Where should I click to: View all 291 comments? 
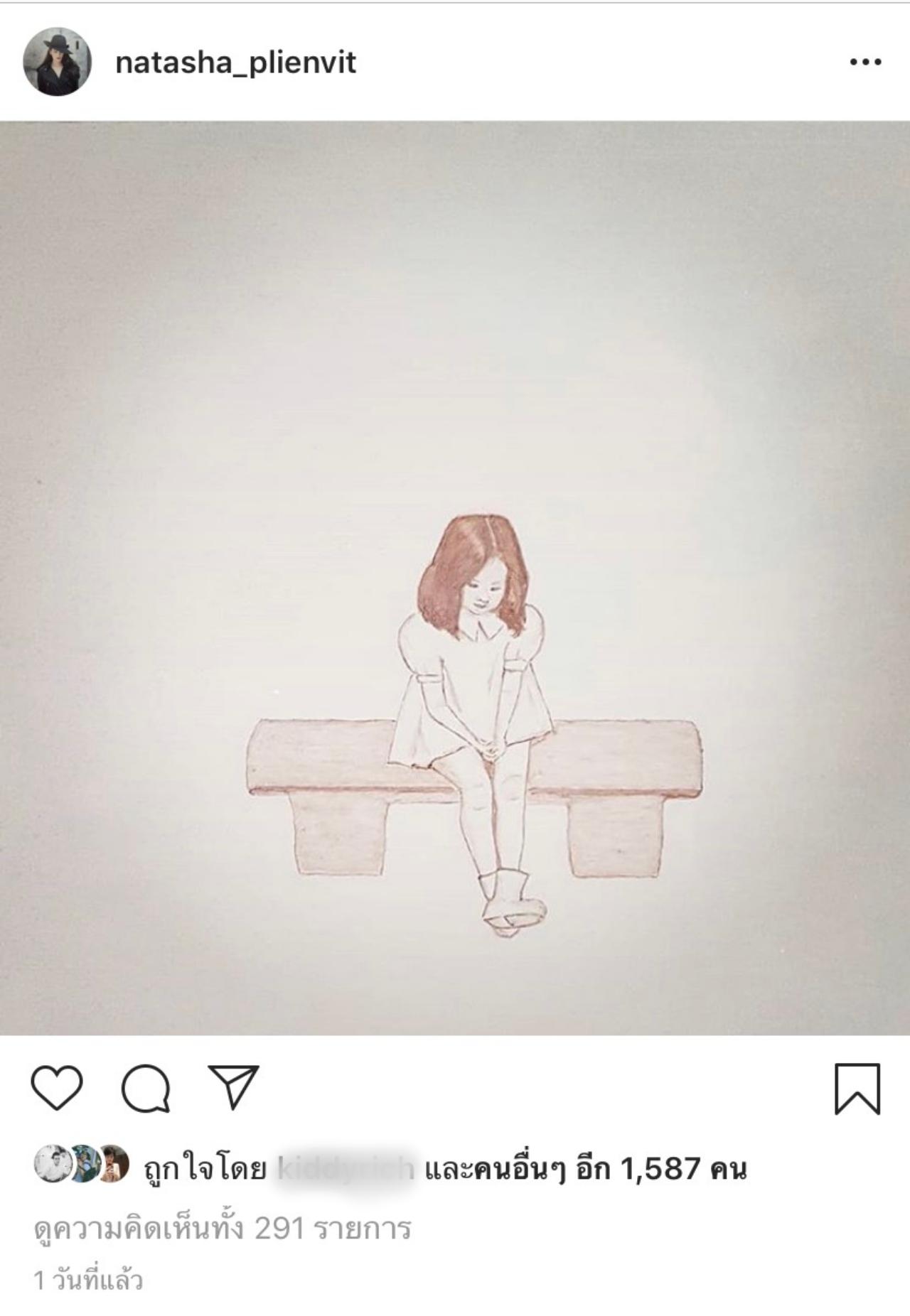223,1229
